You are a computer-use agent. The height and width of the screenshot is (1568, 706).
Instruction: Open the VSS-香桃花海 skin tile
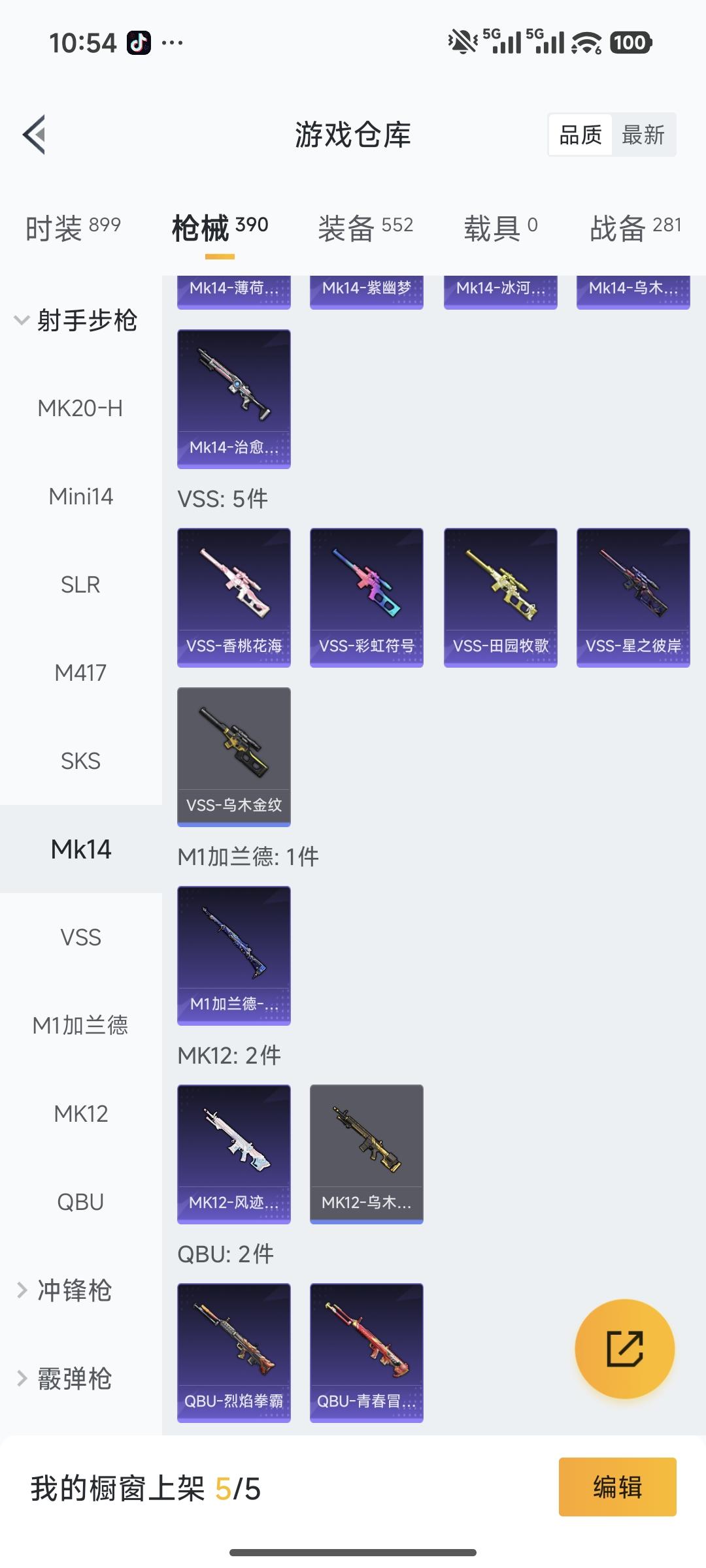point(234,597)
